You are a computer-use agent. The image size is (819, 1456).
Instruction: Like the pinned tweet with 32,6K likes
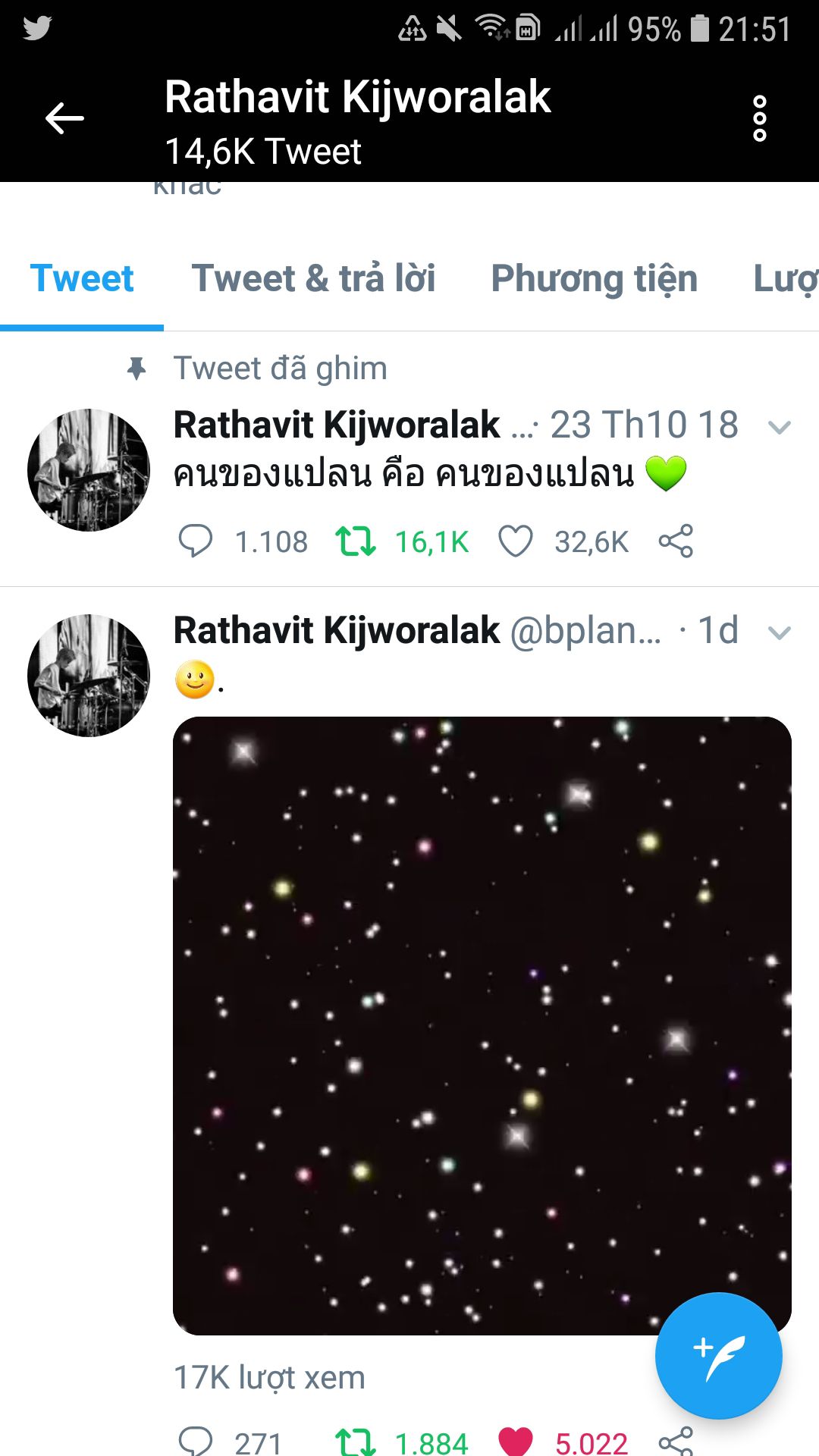(516, 541)
